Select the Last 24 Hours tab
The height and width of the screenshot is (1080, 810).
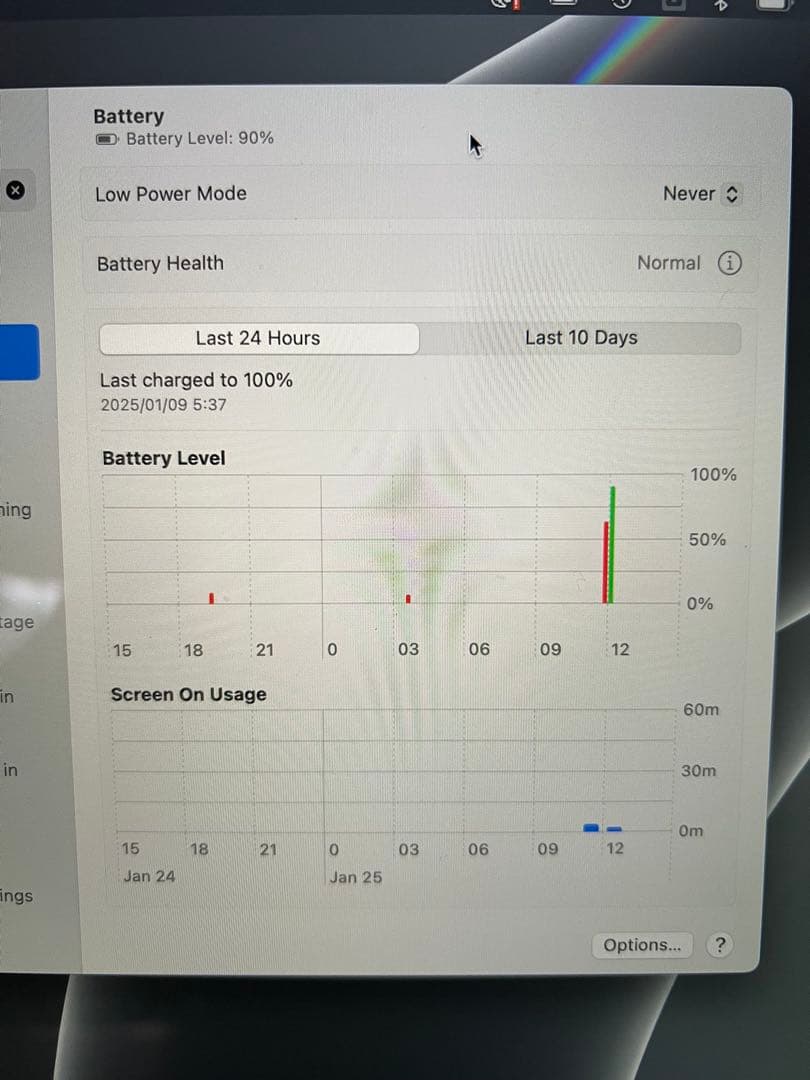tap(258, 338)
